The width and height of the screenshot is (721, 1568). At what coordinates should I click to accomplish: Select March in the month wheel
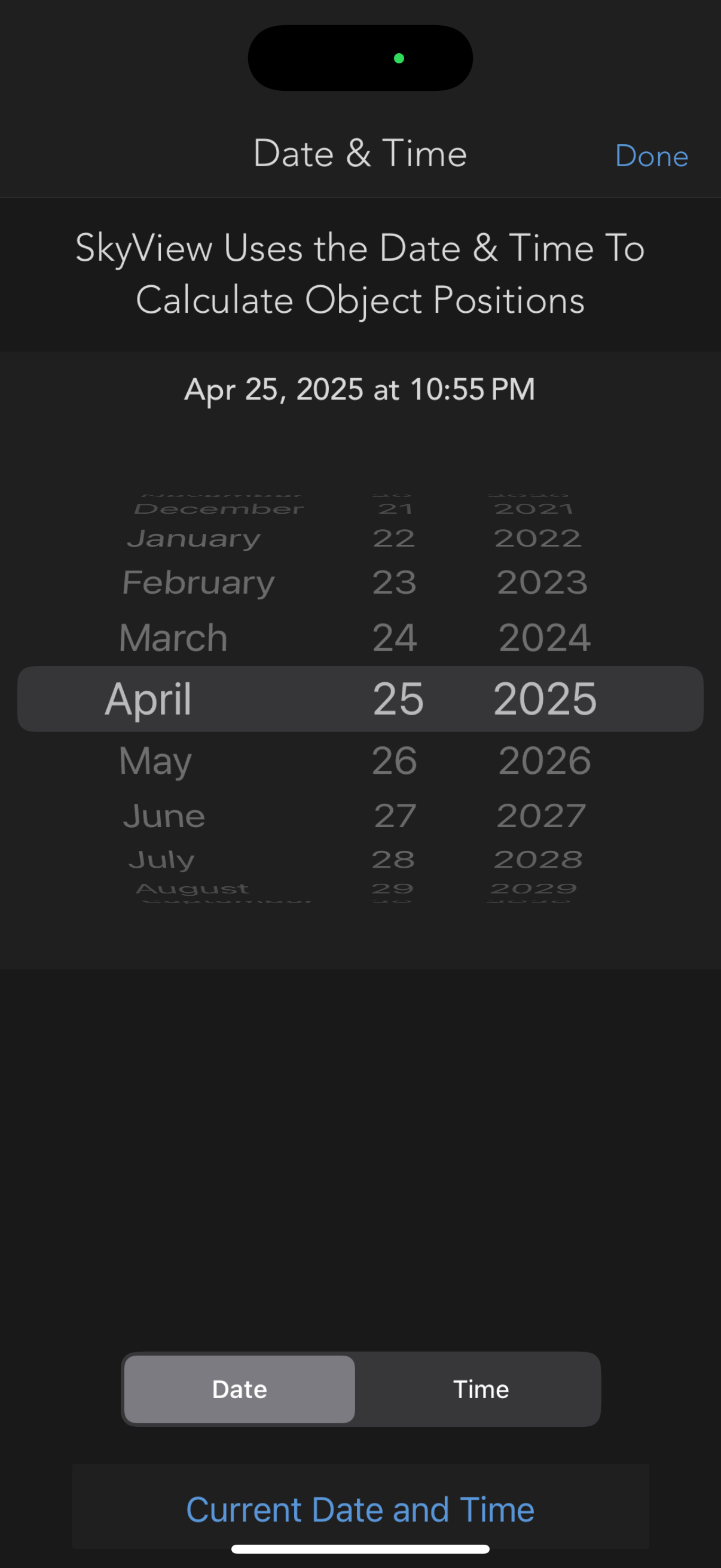pos(172,637)
